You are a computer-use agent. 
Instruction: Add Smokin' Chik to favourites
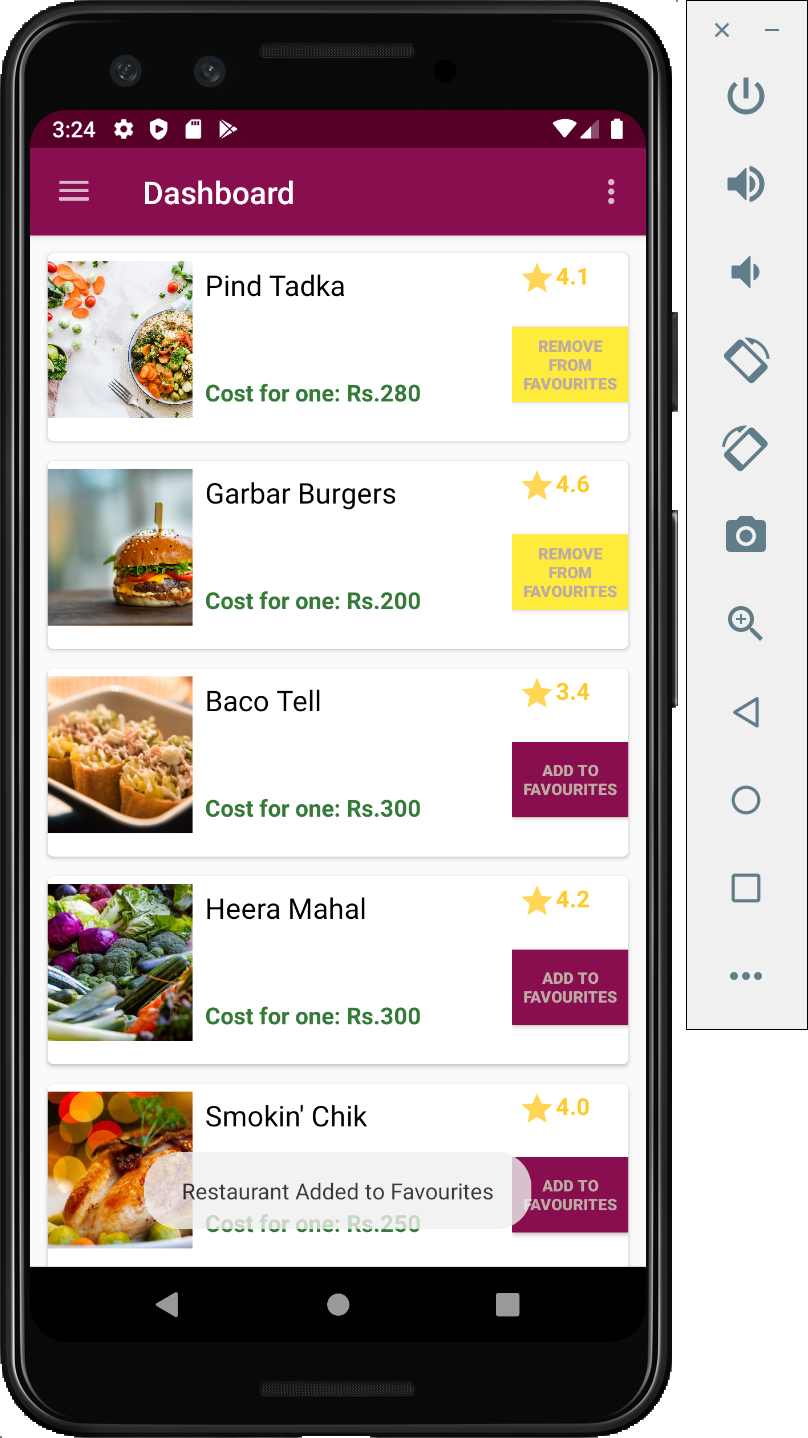pyautogui.click(x=569, y=1195)
